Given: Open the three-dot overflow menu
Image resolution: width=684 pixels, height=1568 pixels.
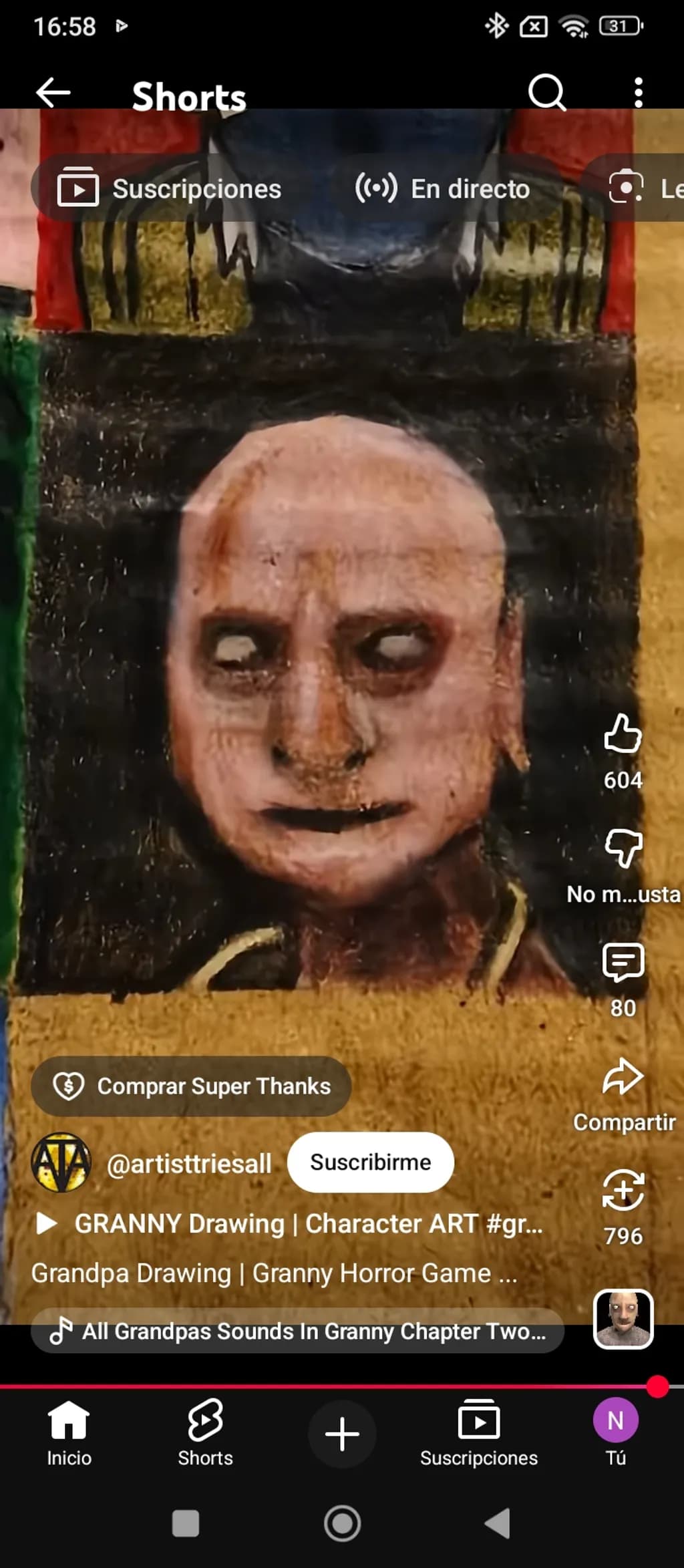Looking at the screenshot, I should [639, 92].
